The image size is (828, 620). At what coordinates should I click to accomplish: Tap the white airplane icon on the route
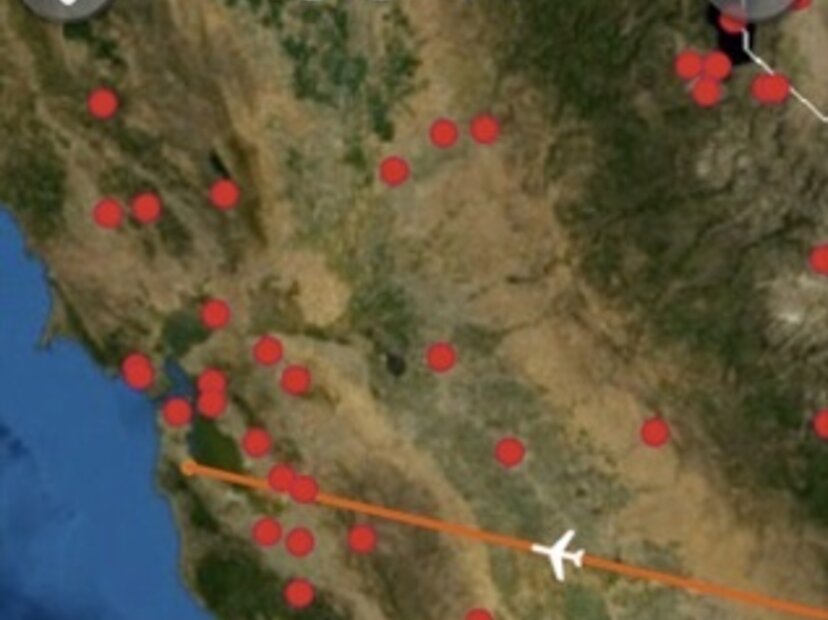click(558, 553)
